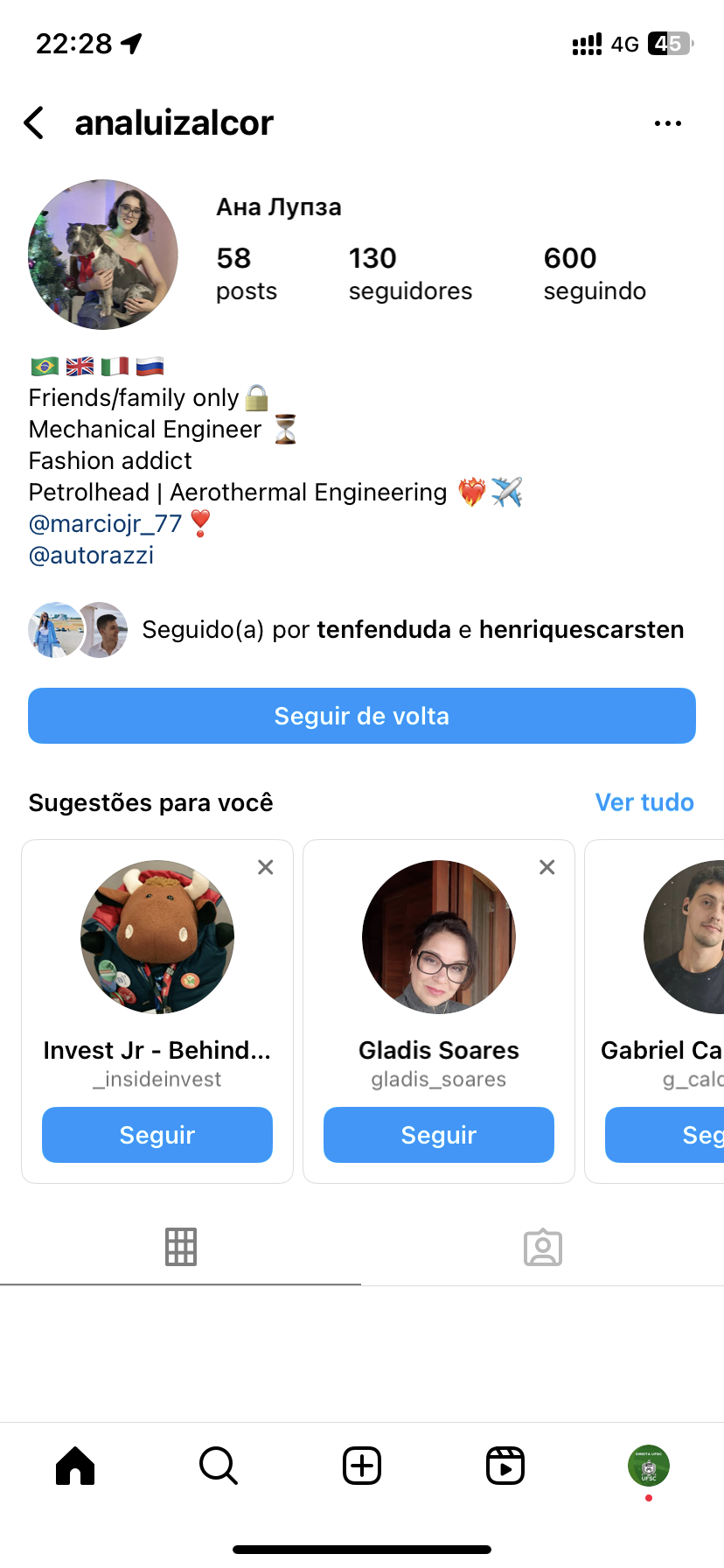Go to the Home feed
The height and width of the screenshot is (1568, 724).
pos(75,1466)
